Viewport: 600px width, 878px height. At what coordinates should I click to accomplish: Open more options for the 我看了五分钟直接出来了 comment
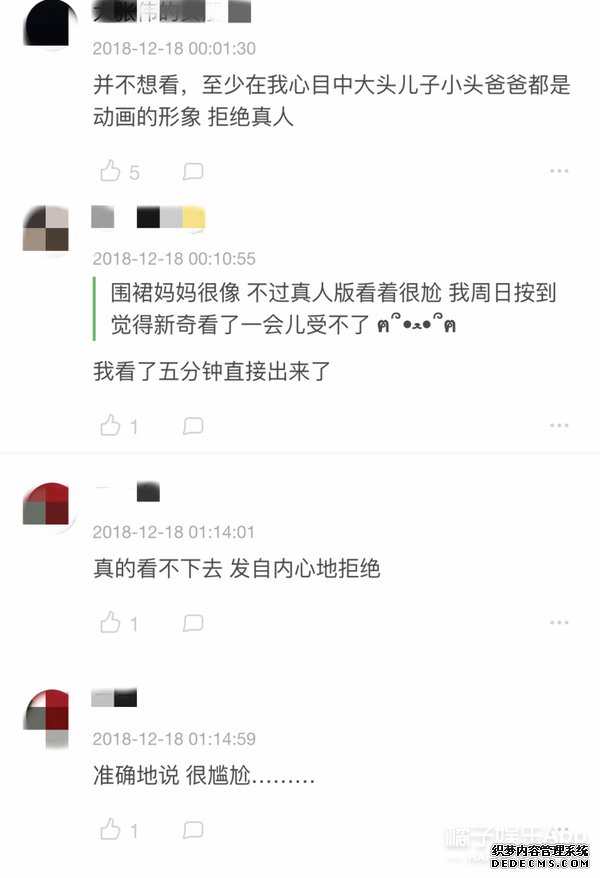point(559,426)
